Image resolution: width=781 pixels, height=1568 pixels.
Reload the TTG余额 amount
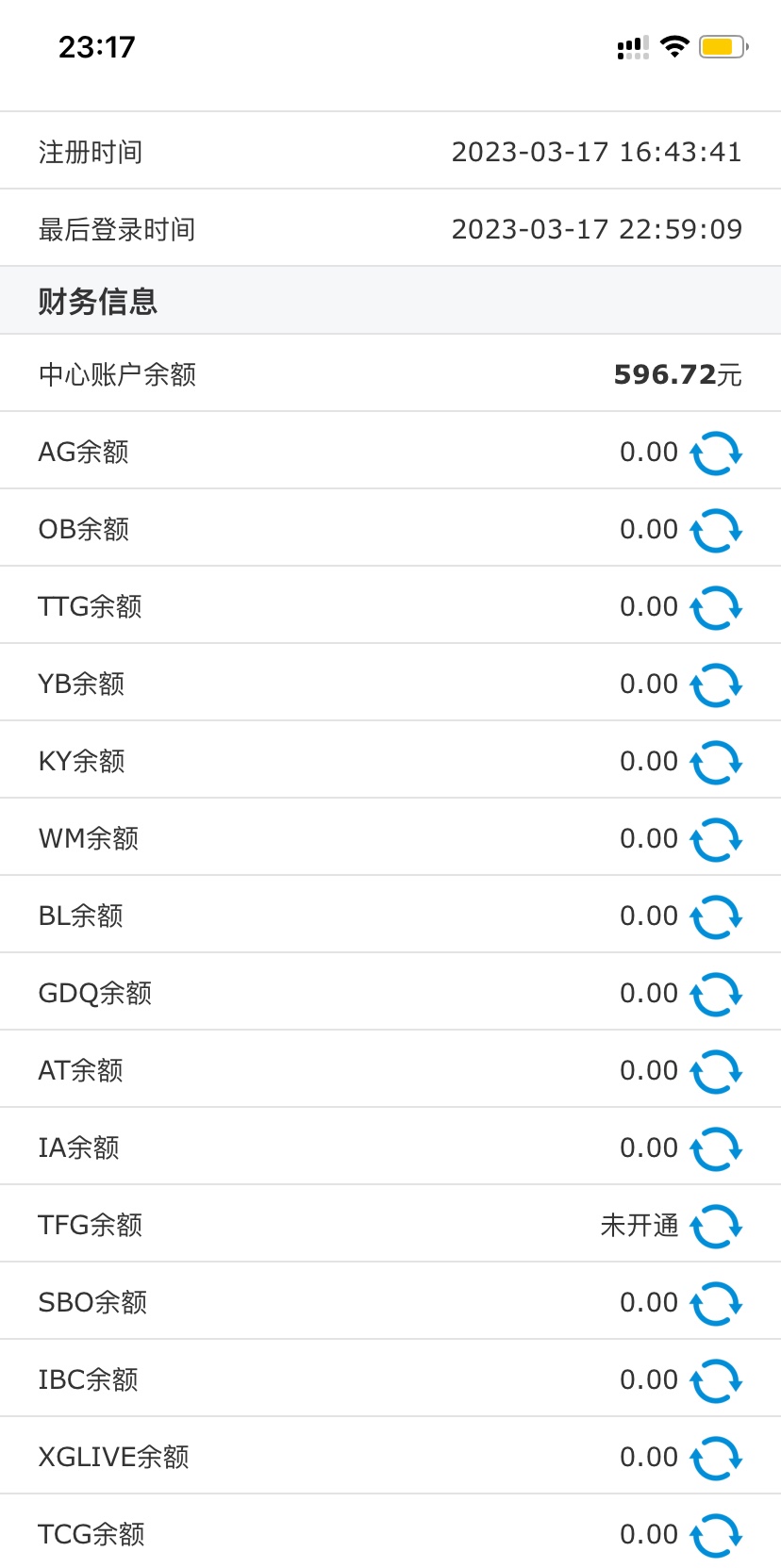point(716,608)
